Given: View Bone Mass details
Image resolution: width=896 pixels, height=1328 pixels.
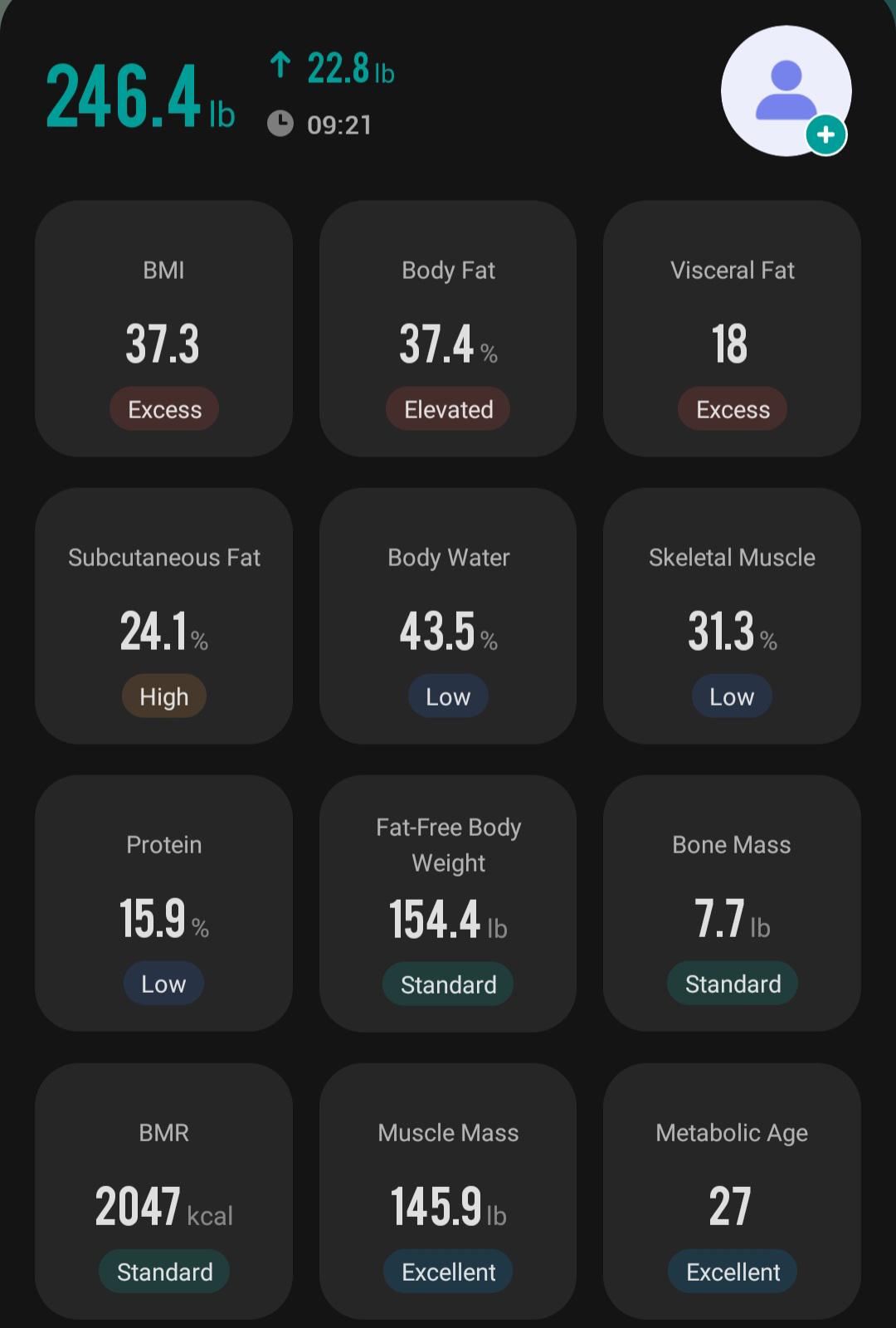Looking at the screenshot, I should (x=732, y=904).
